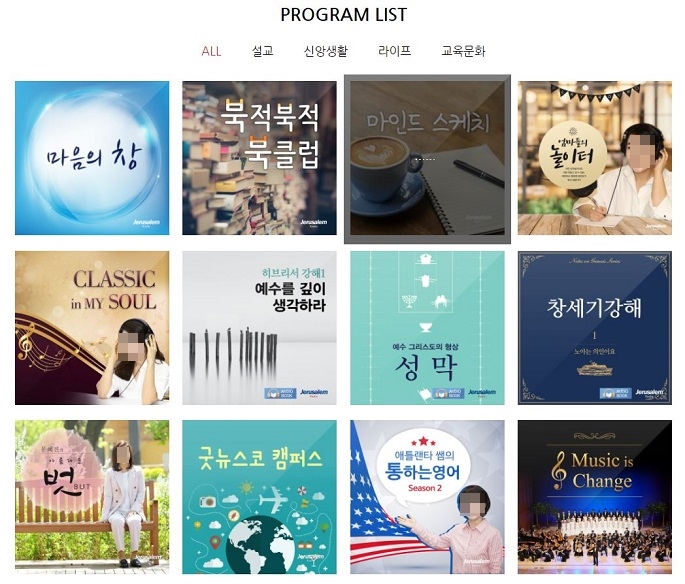This screenshot has width=685, height=584.
Task: Select the 창세기강해 program
Action: click(x=594, y=328)
